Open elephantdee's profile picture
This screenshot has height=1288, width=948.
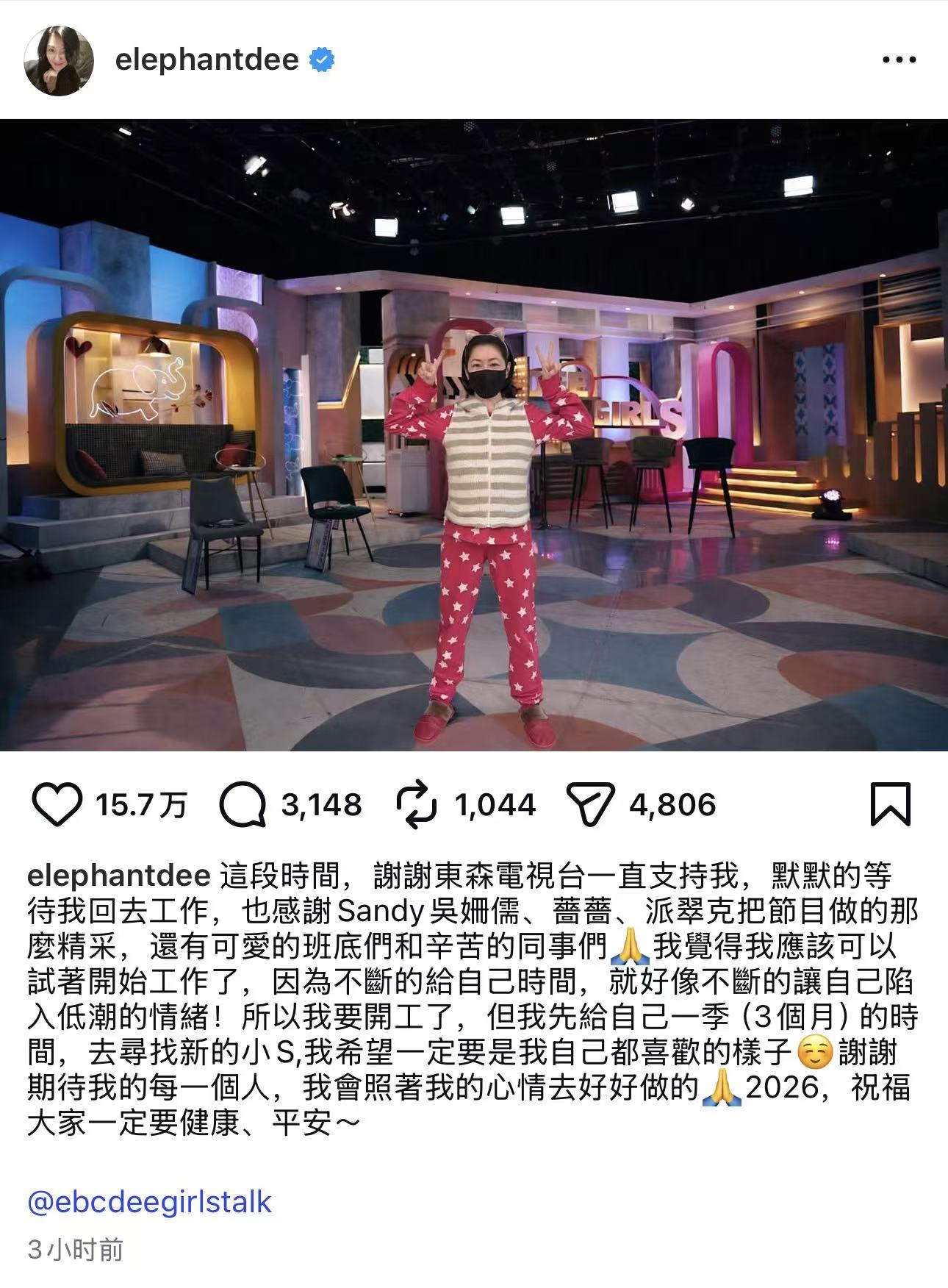click(x=59, y=61)
